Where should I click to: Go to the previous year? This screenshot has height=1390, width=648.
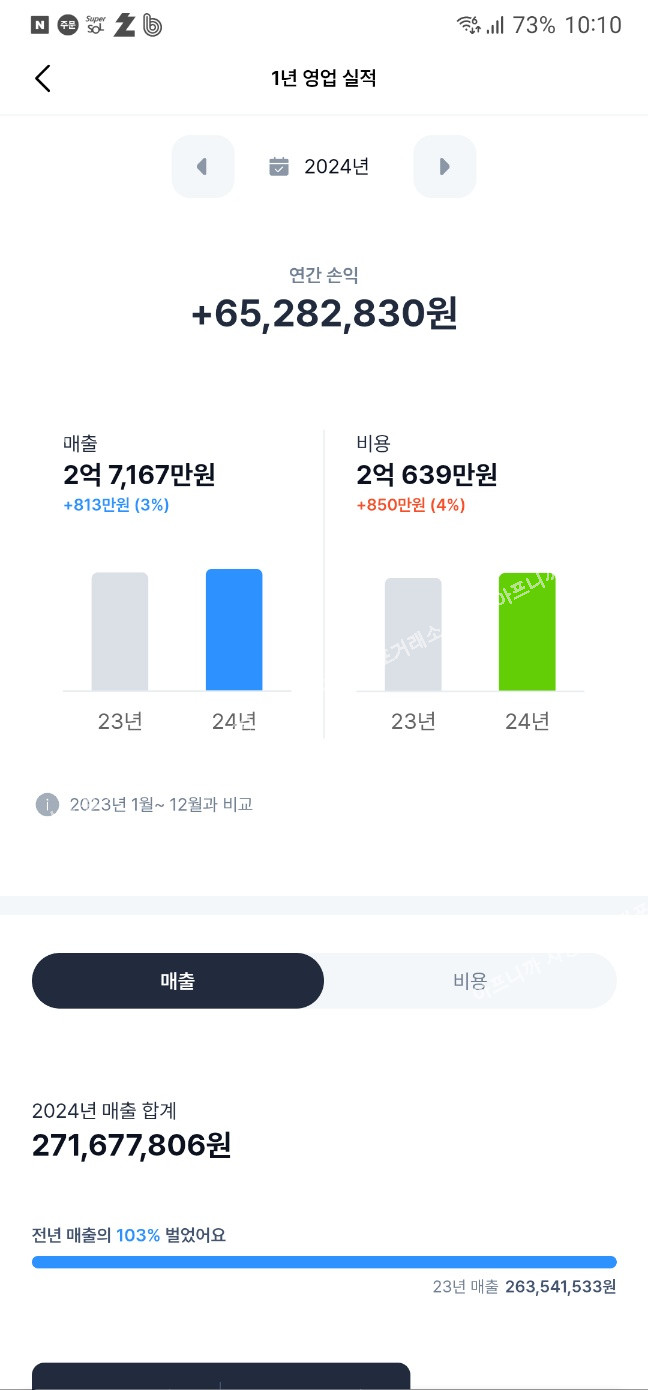coord(202,166)
